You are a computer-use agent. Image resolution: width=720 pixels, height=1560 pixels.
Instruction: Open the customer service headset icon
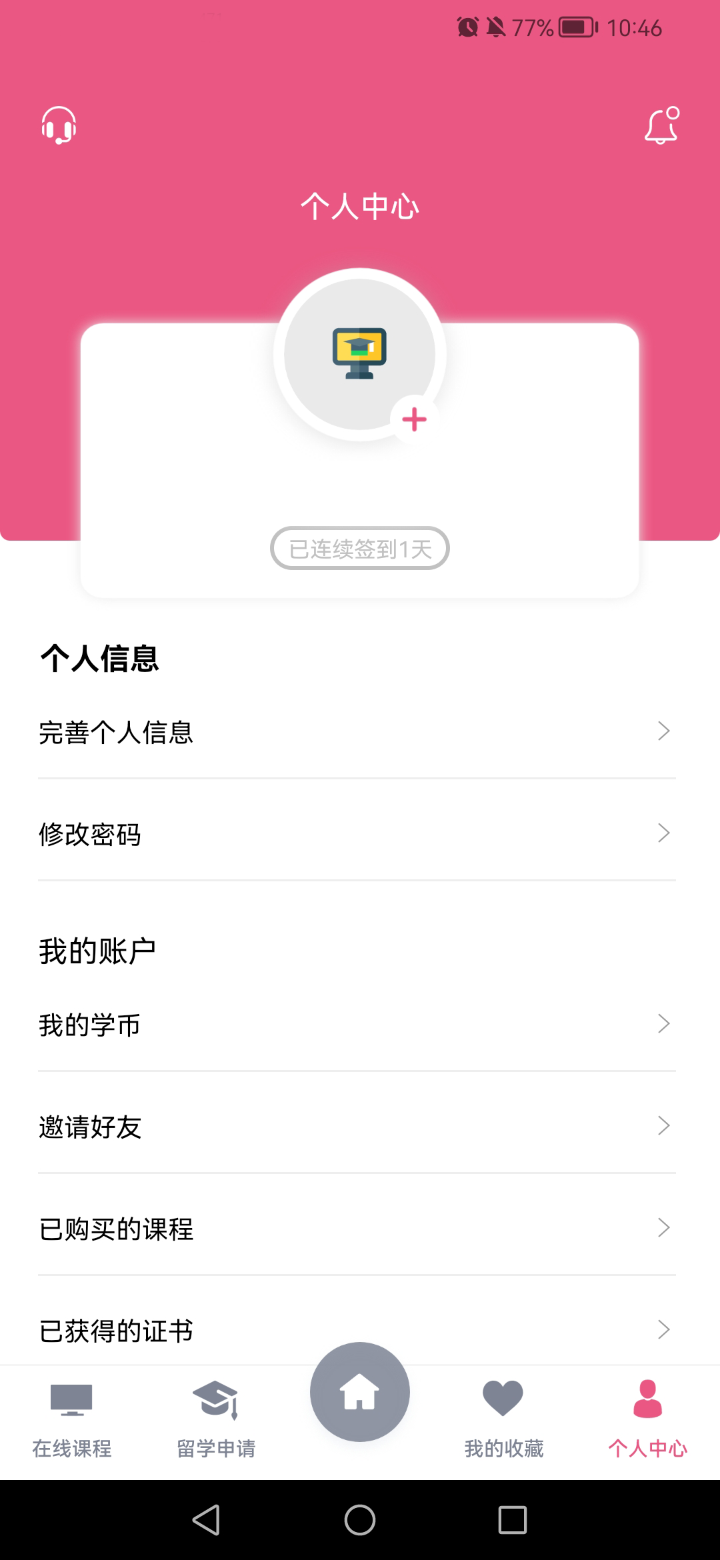point(58,124)
